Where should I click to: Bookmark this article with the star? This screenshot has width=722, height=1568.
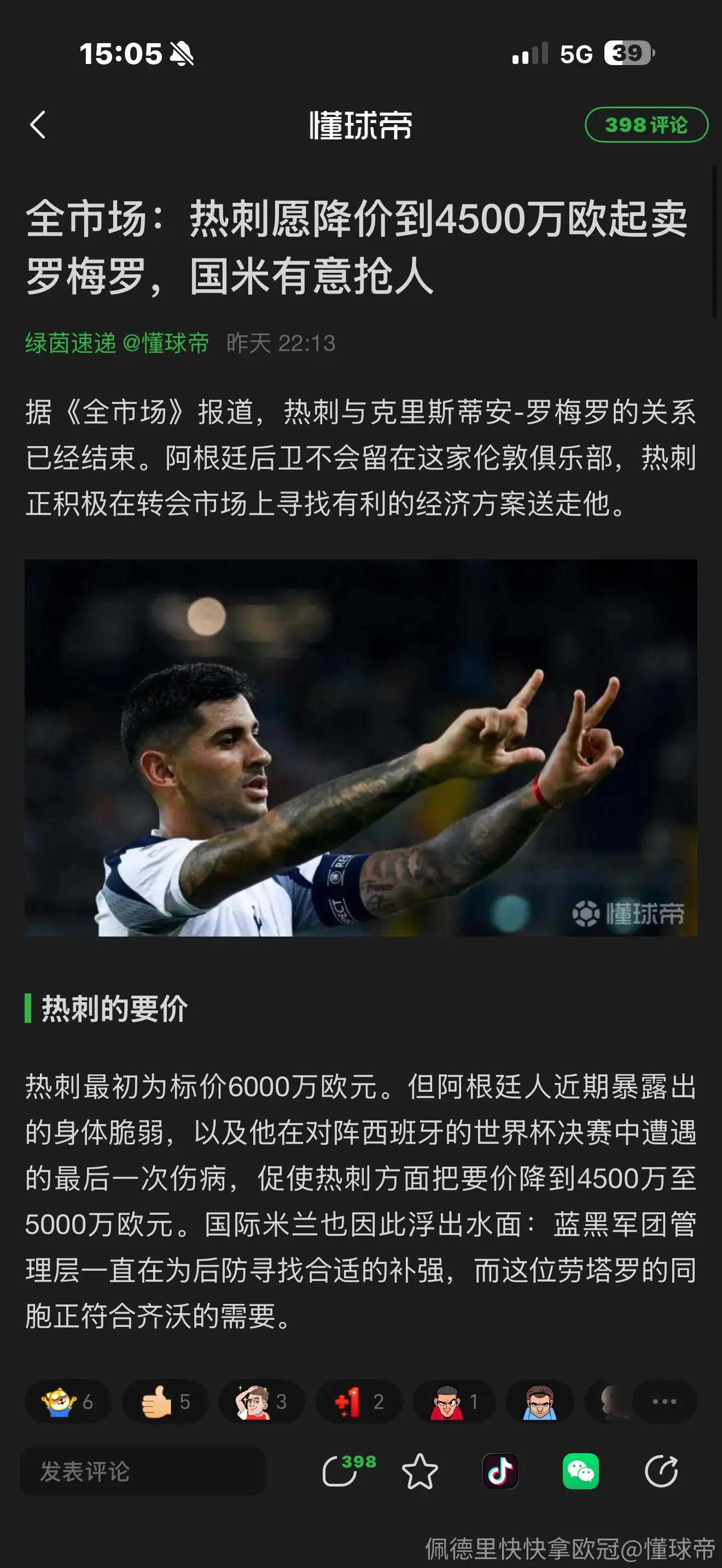point(420,1471)
